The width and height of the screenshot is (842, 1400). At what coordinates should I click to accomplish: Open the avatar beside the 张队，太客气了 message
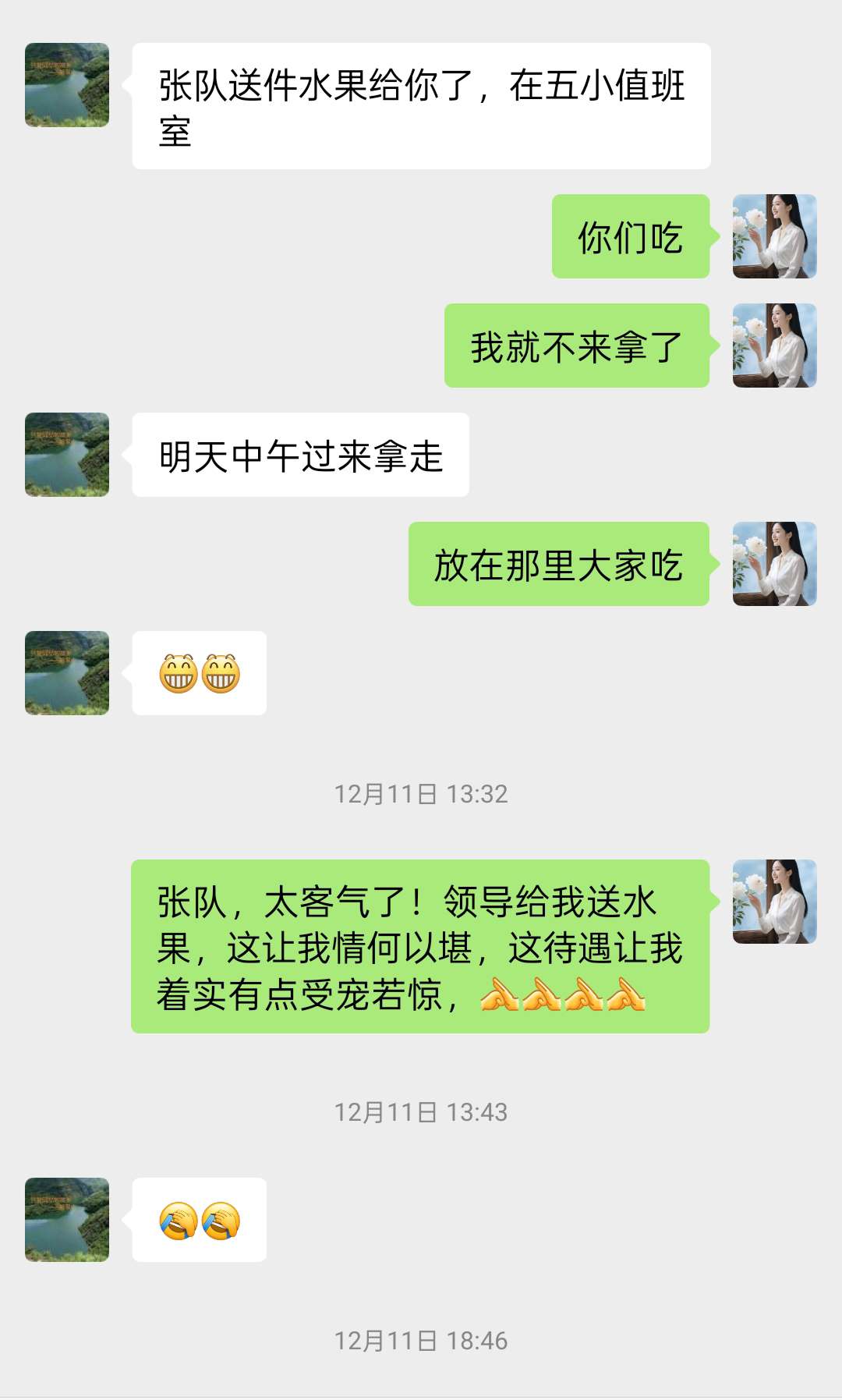click(774, 902)
